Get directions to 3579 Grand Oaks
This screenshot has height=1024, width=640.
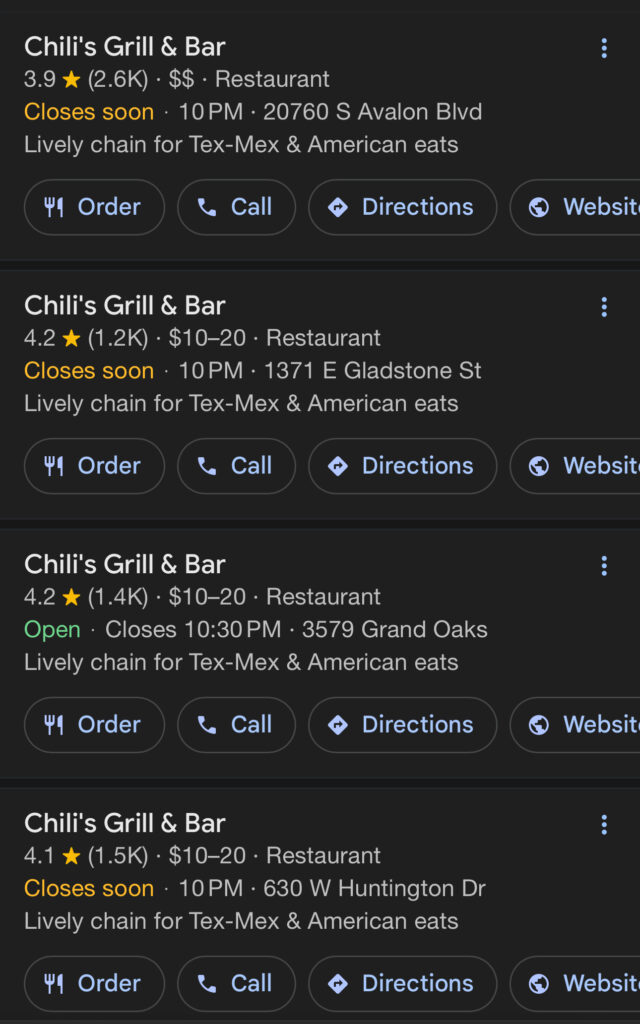click(x=402, y=725)
